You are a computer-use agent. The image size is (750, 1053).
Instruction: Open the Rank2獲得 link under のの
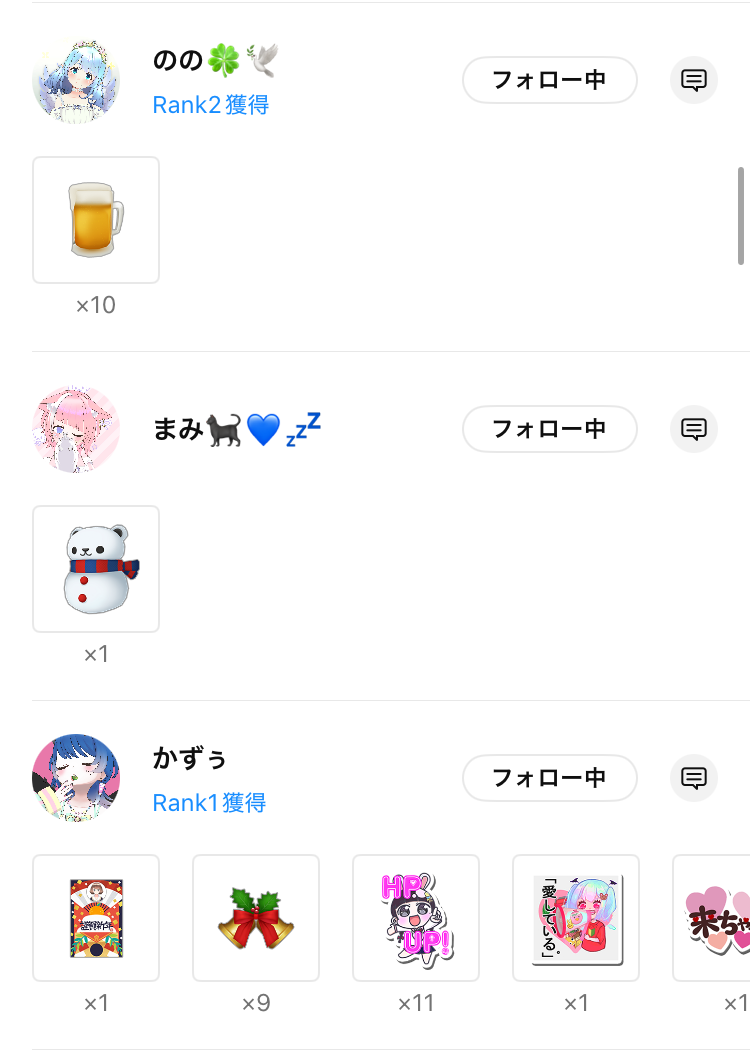(210, 105)
